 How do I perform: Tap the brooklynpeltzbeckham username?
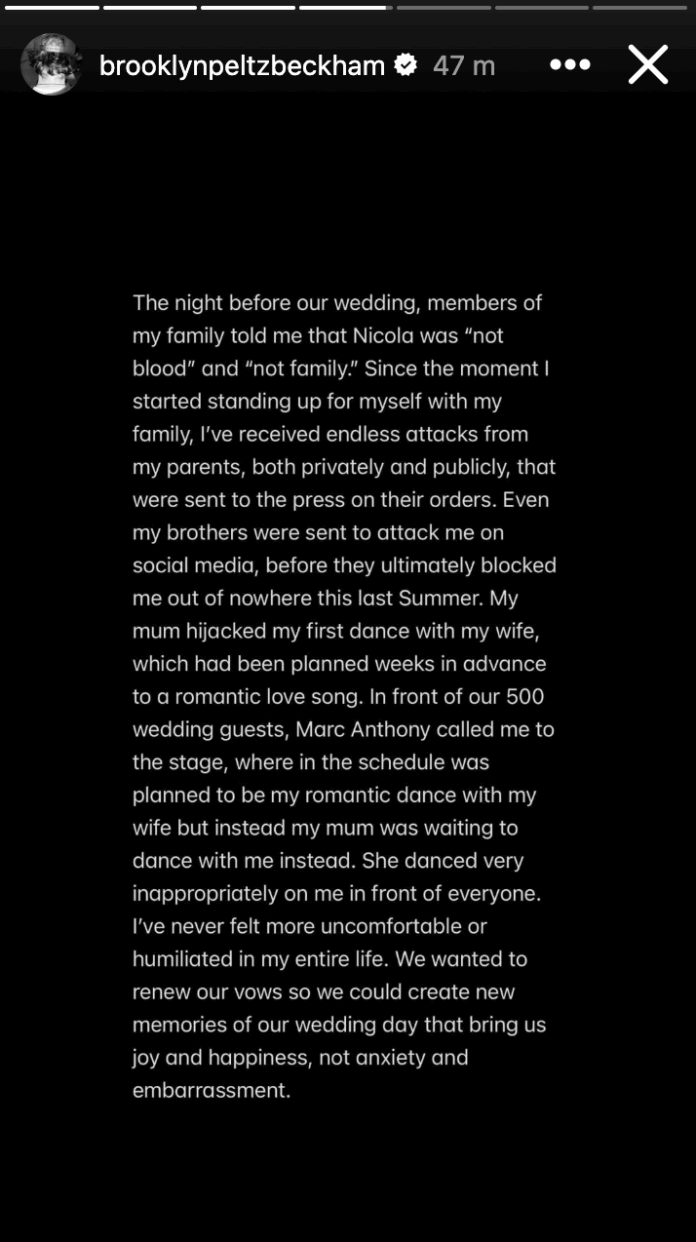(242, 66)
